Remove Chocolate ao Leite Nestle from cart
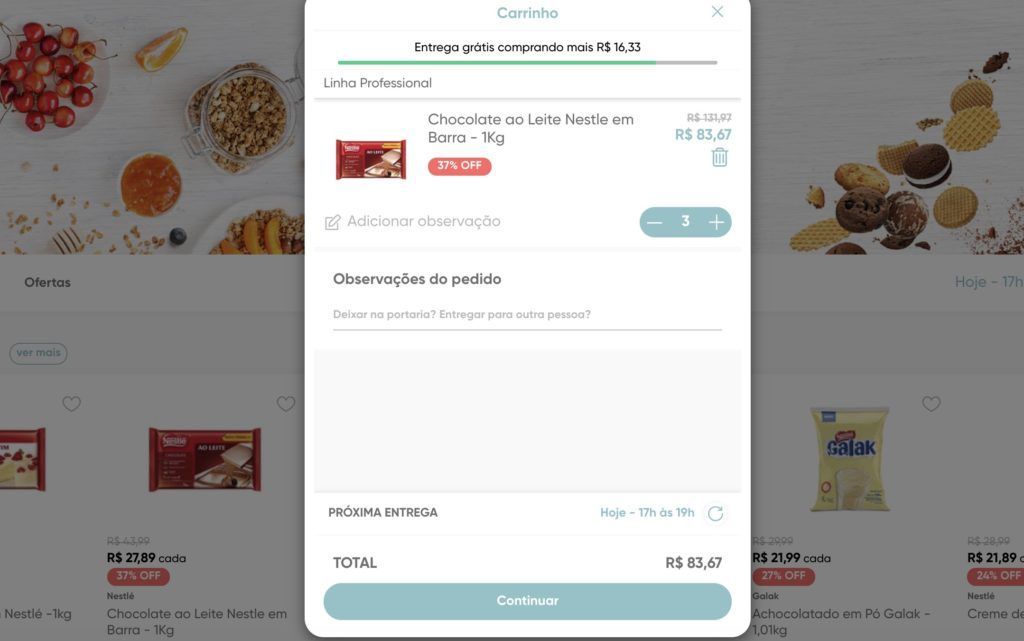1024x641 pixels. pos(719,157)
